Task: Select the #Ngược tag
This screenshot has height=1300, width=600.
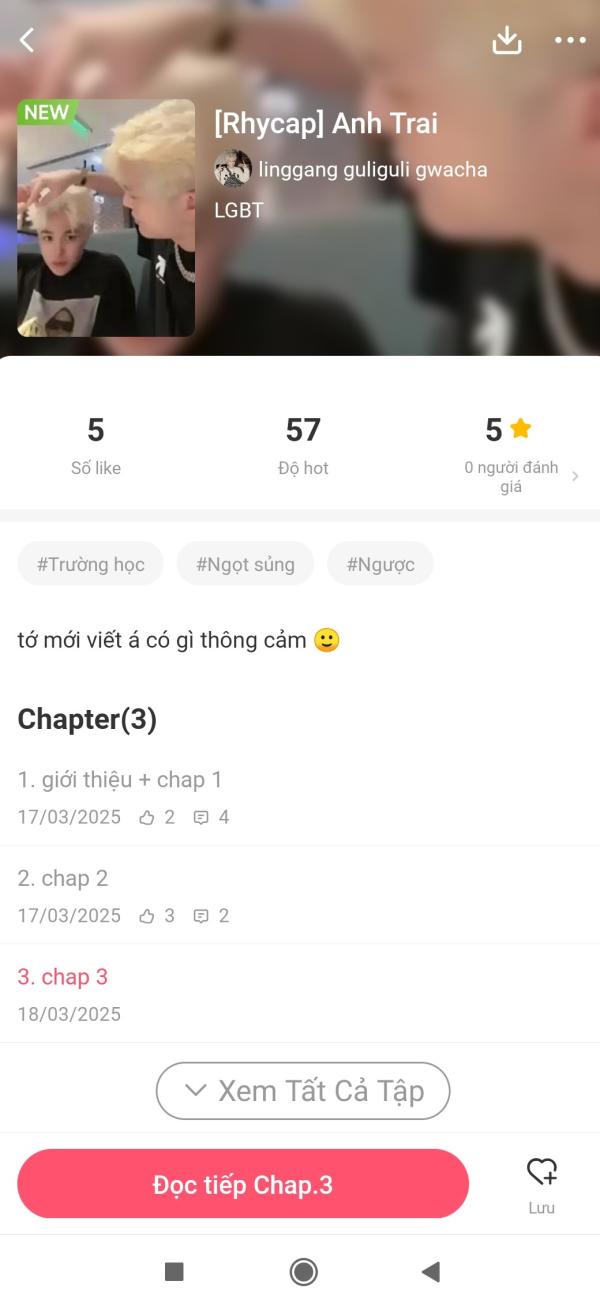Action: [380, 564]
